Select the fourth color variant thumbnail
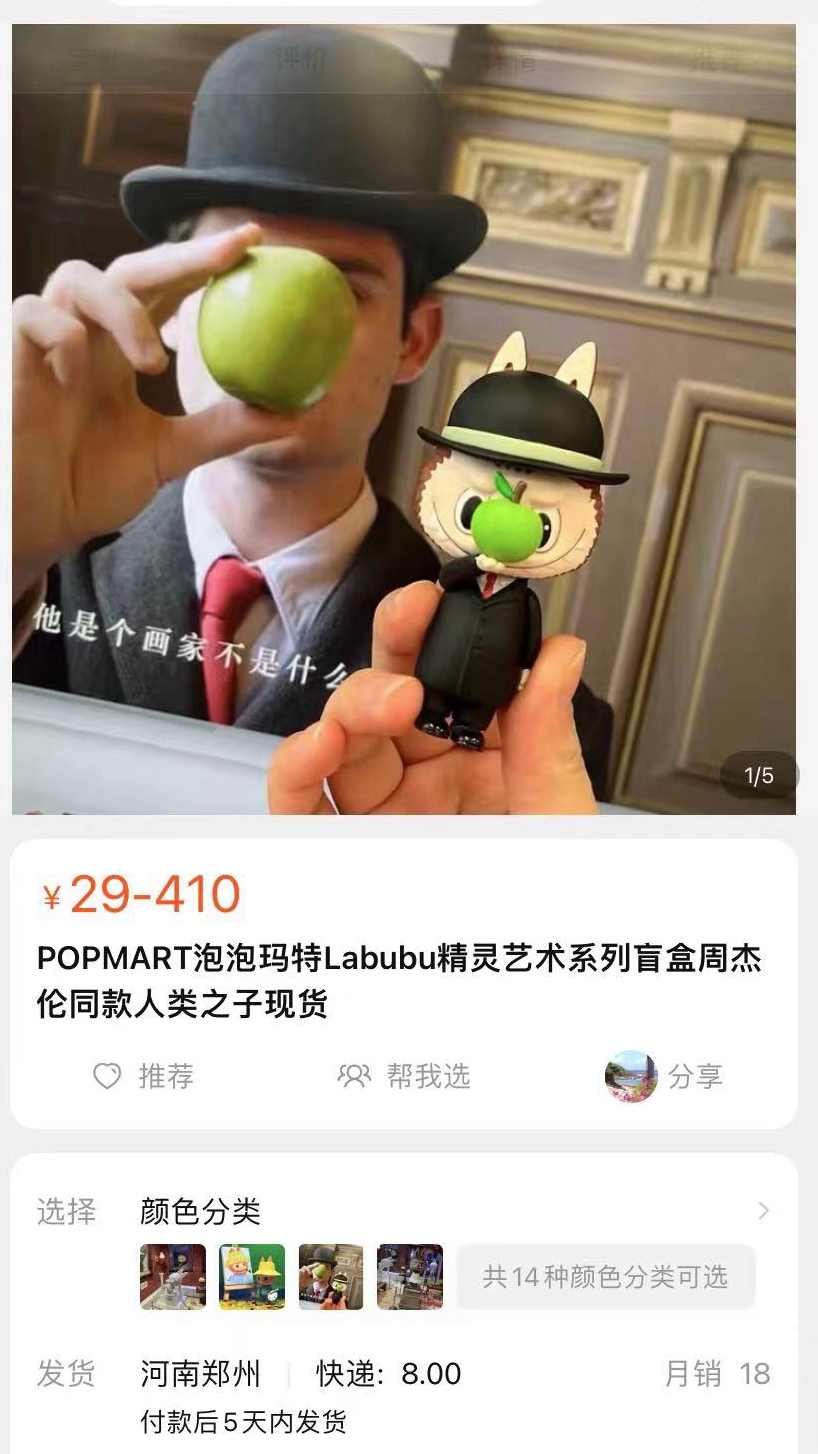 point(410,1277)
